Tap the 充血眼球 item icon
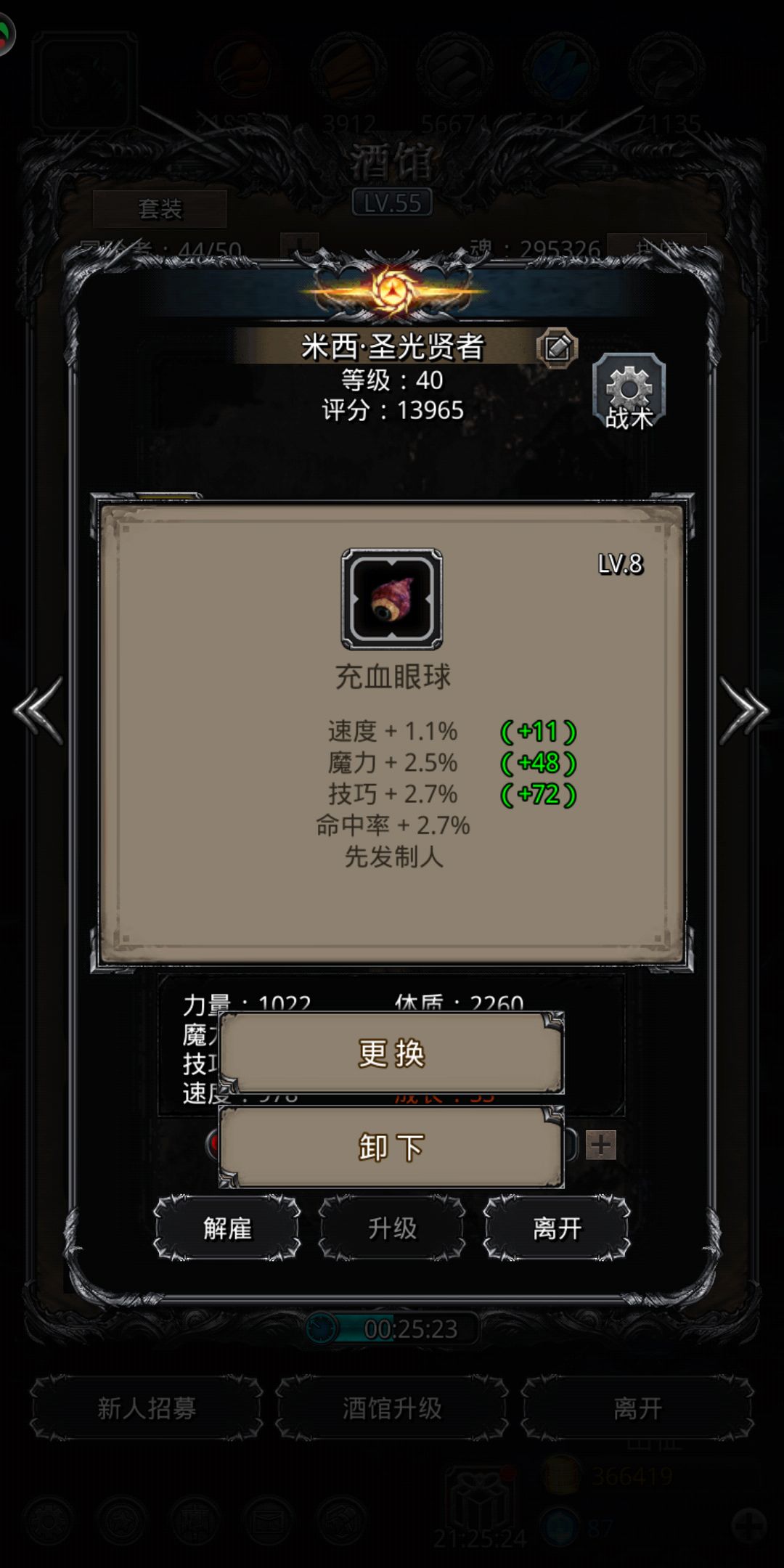784x1568 pixels. (x=392, y=599)
